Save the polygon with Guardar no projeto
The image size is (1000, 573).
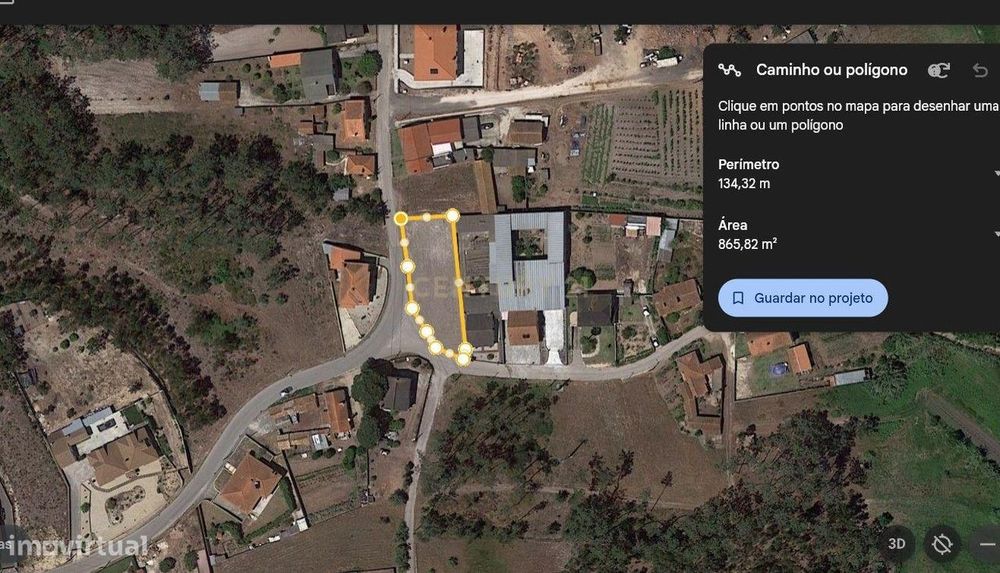(802, 298)
